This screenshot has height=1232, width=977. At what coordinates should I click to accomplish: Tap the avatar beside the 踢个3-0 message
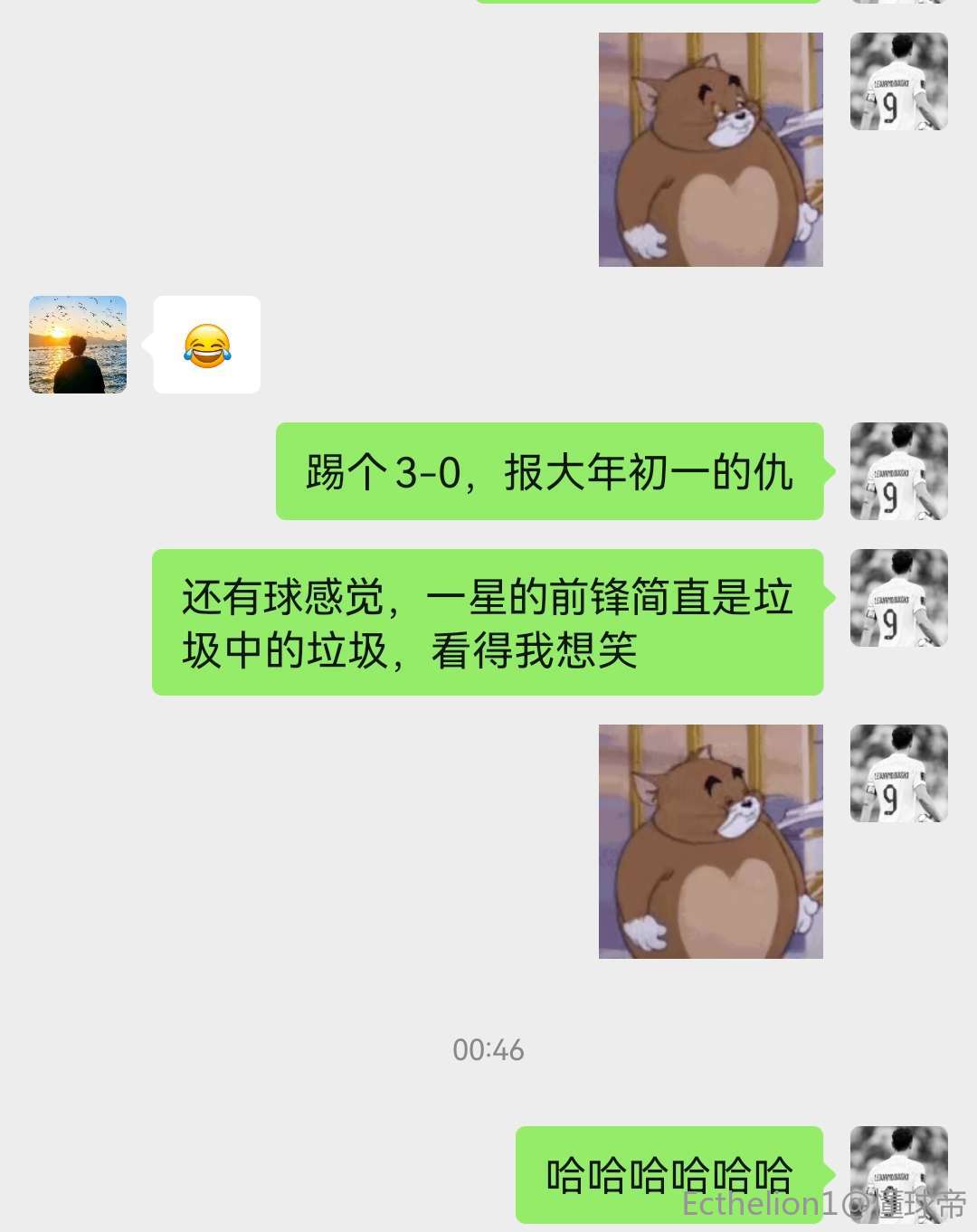[898, 471]
